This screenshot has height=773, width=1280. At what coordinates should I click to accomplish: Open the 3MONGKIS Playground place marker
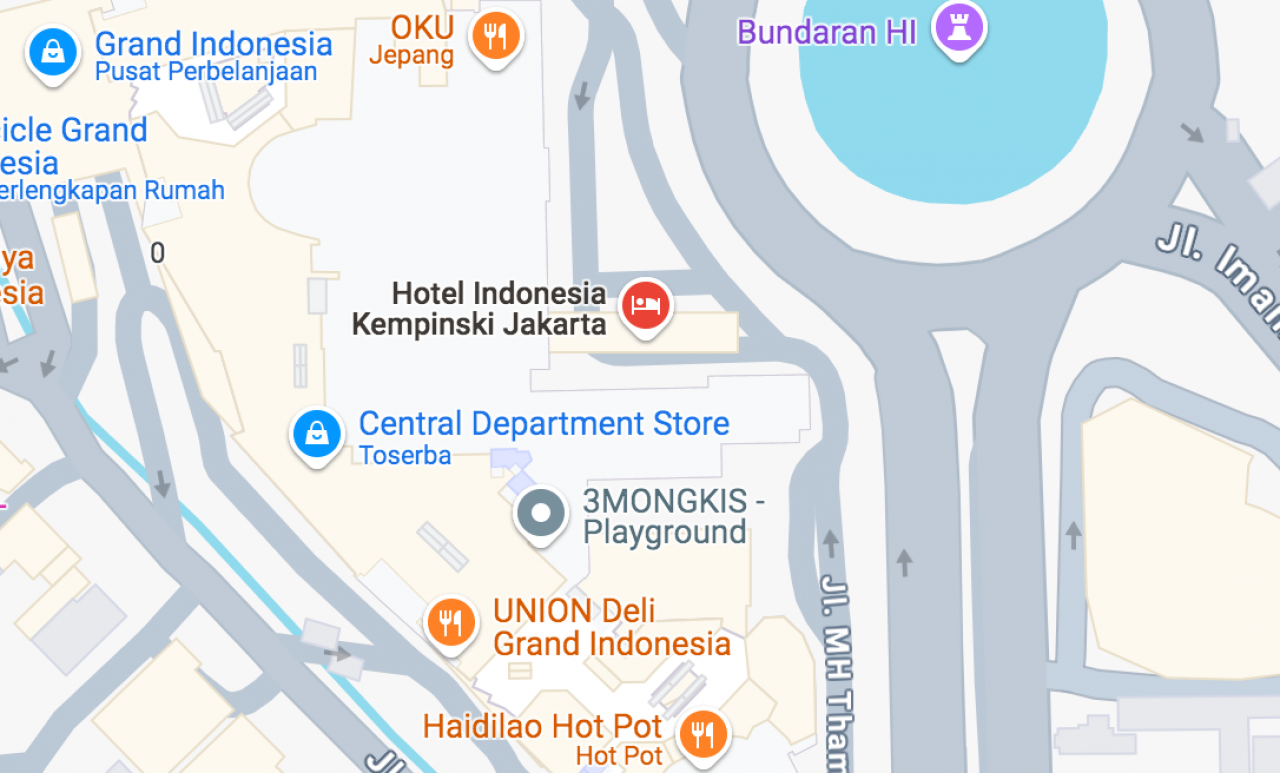pyautogui.click(x=541, y=514)
